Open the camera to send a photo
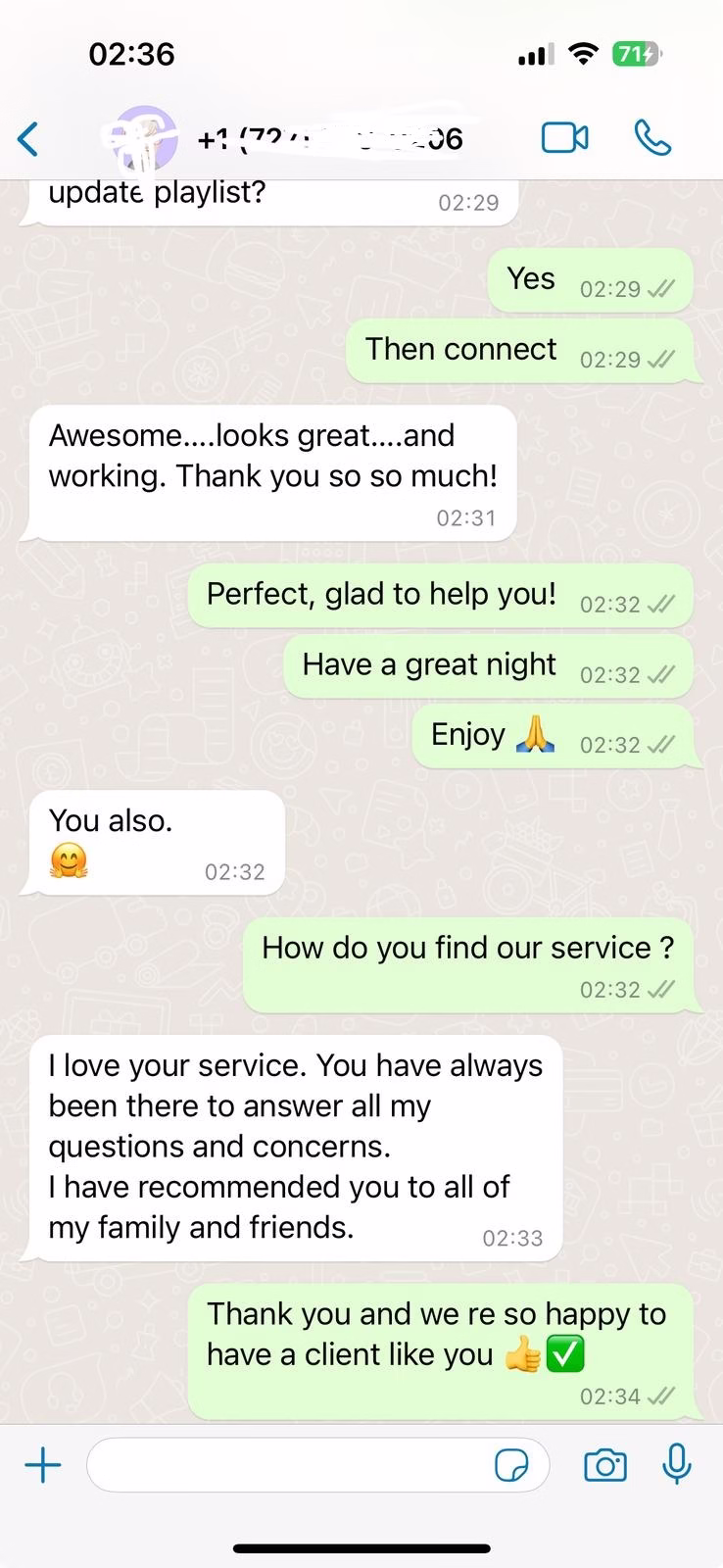Screen dimensions: 723x1568 (604, 1466)
